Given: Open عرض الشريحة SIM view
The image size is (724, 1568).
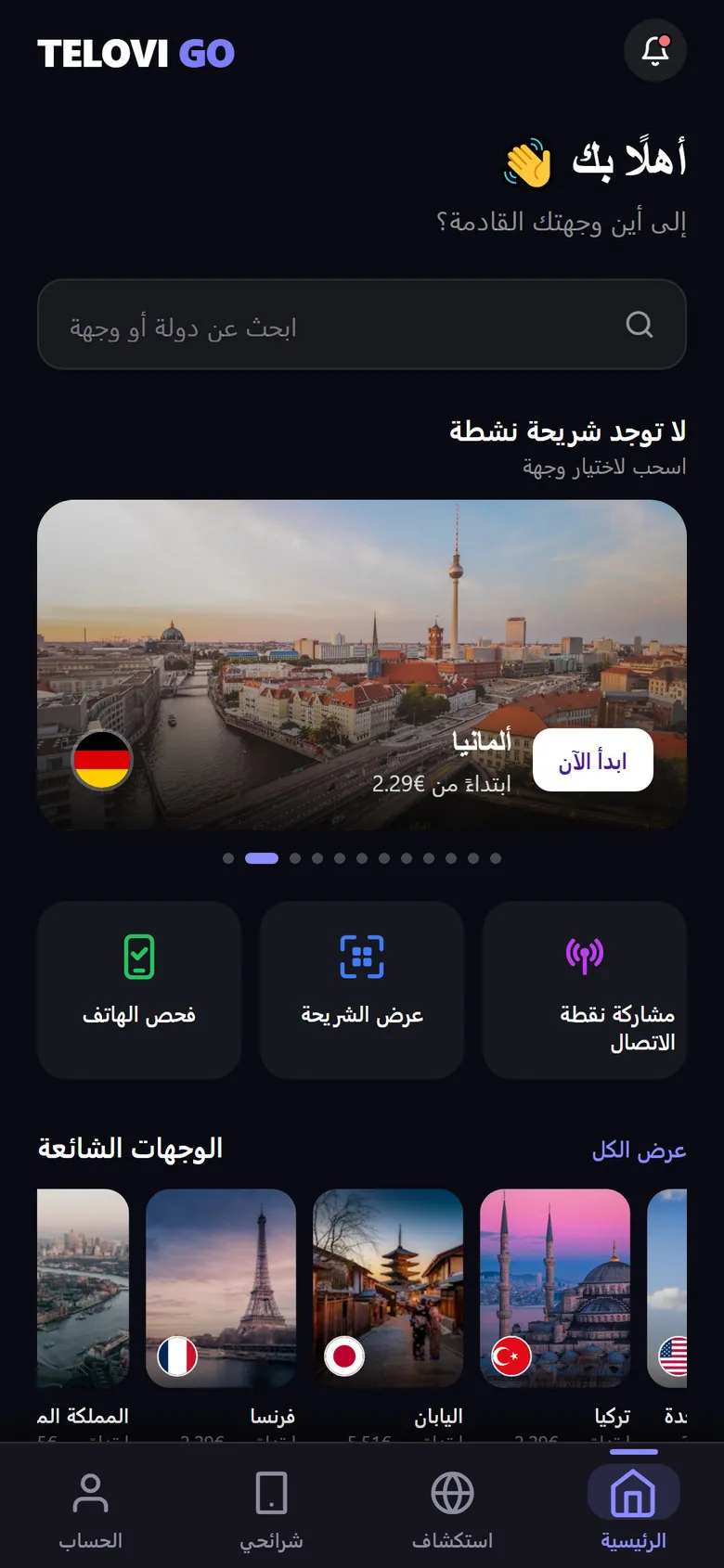Looking at the screenshot, I should click(362, 990).
